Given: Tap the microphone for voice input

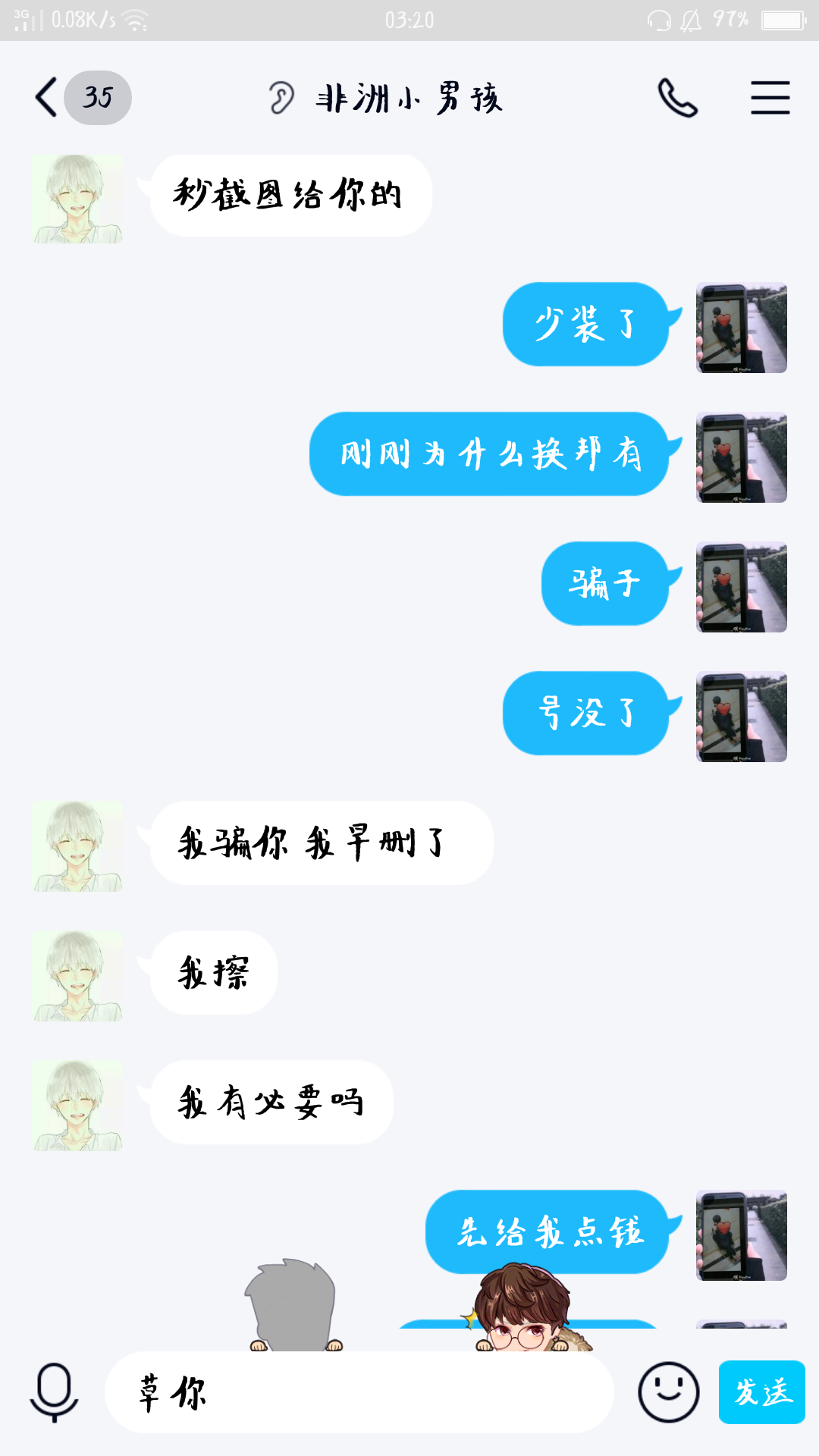Looking at the screenshot, I should click(54, 1392).
